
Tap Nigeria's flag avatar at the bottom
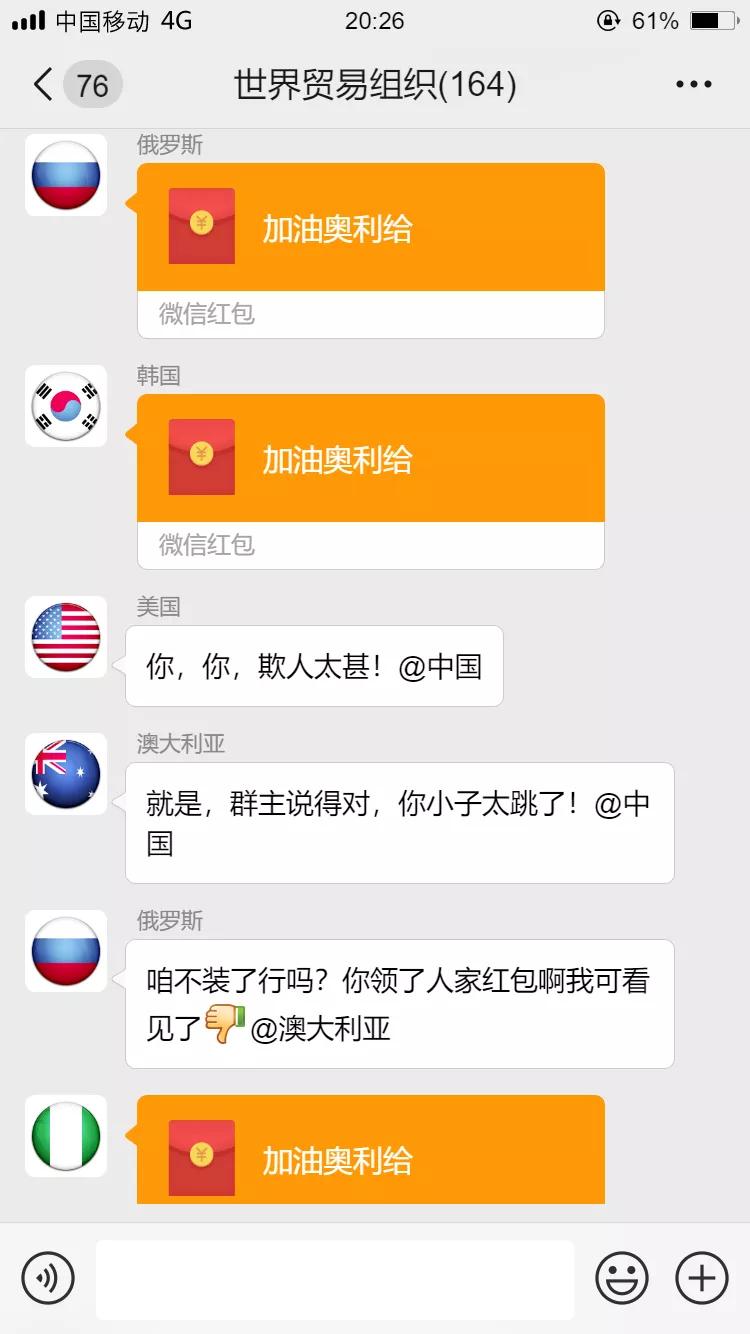coord(65,1138)
